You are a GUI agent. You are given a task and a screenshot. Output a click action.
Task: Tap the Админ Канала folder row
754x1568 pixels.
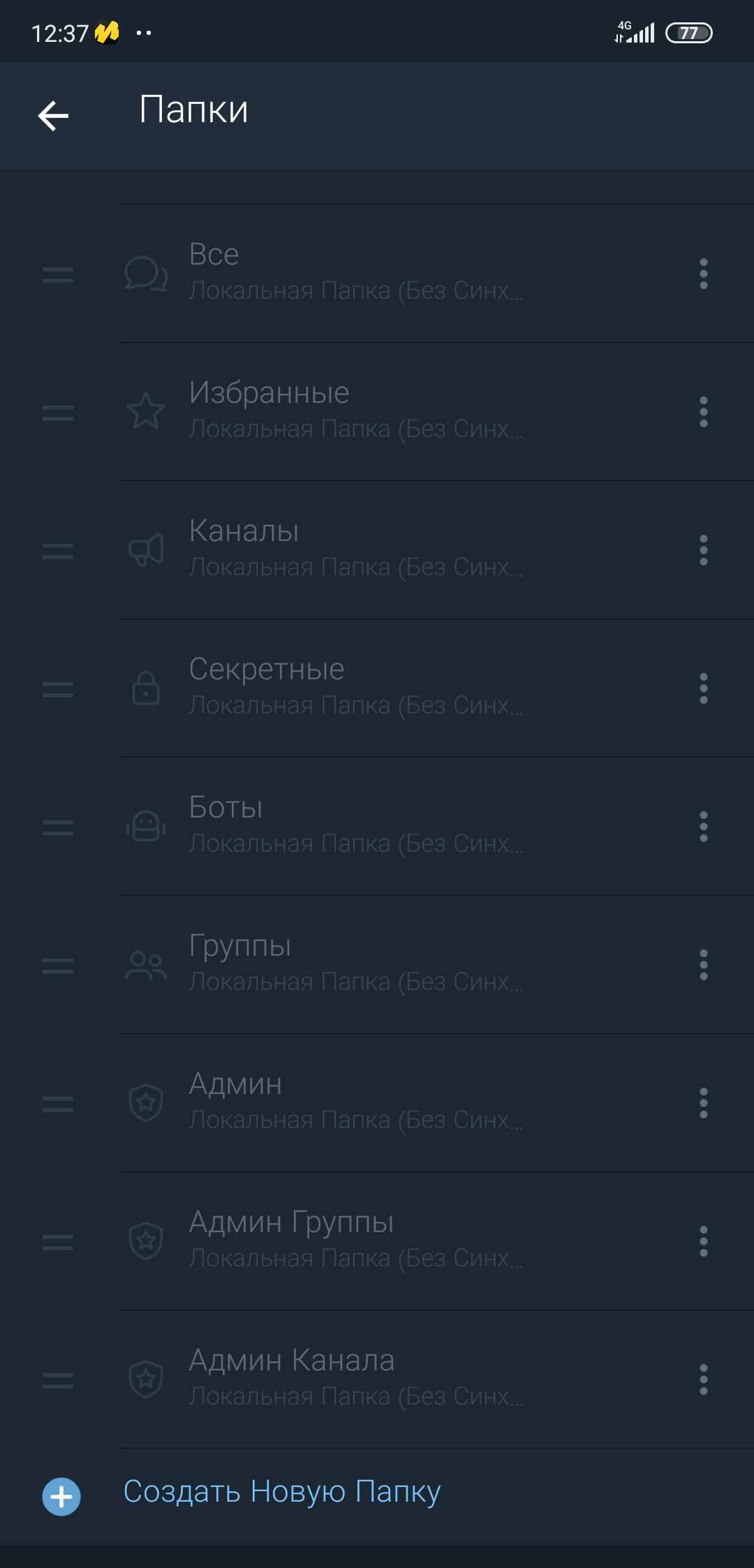pyautogui.click(x=356, y=1378)
